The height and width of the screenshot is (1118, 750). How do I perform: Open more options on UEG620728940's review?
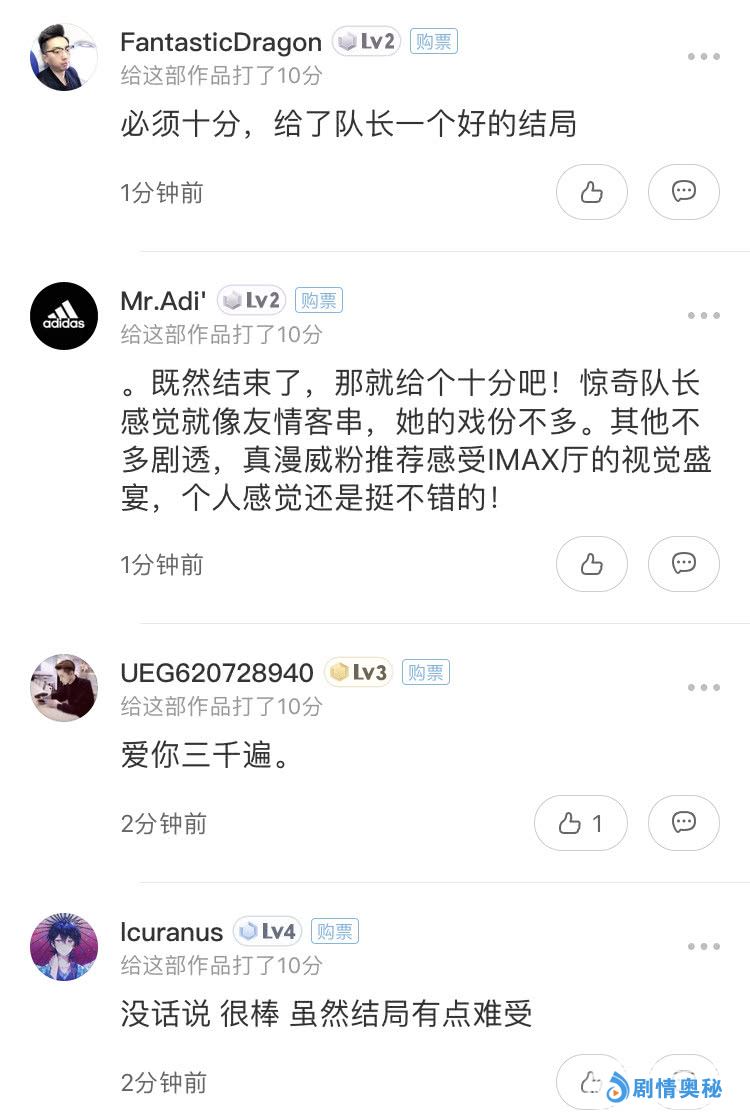[703, 688]
